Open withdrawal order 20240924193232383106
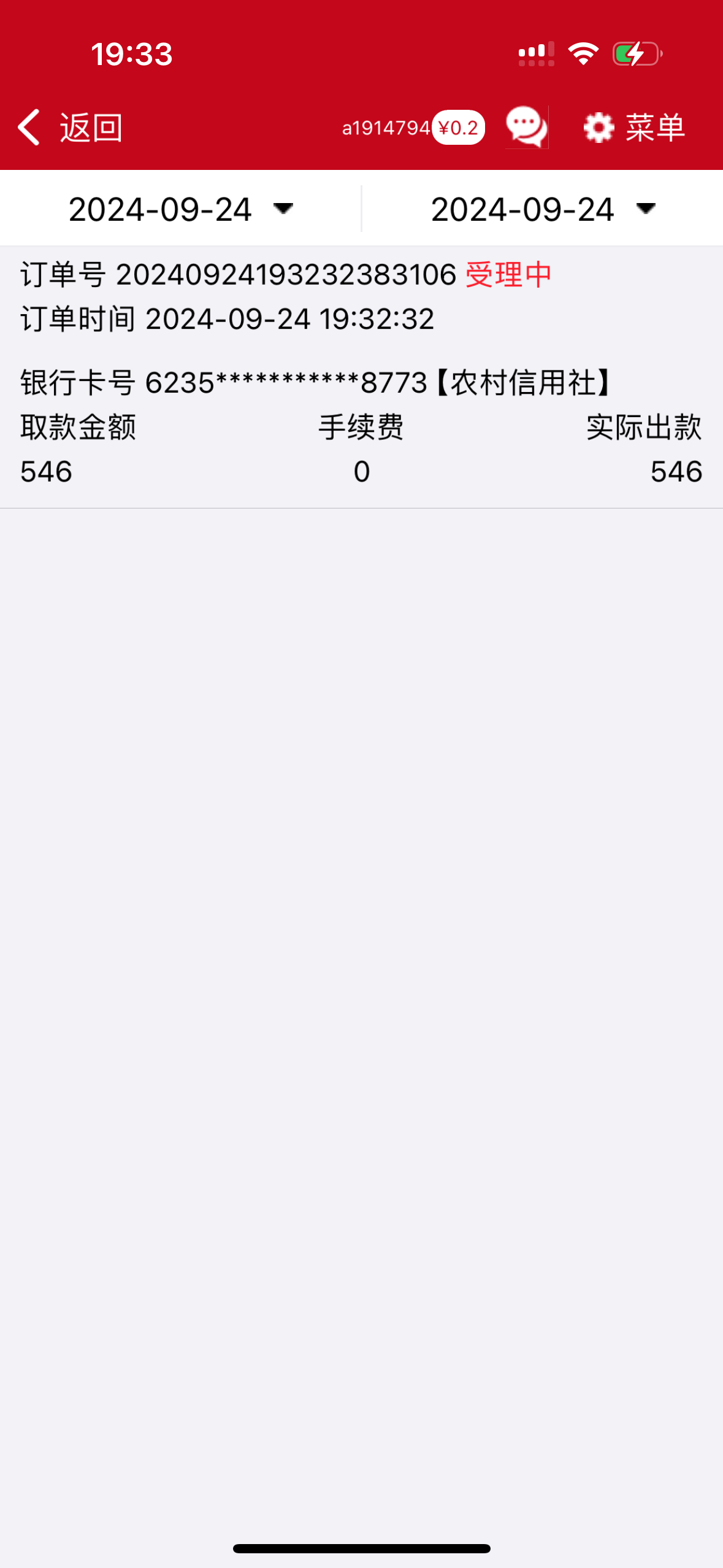Viewport: 723px width, 1568px height. (361, 377)
